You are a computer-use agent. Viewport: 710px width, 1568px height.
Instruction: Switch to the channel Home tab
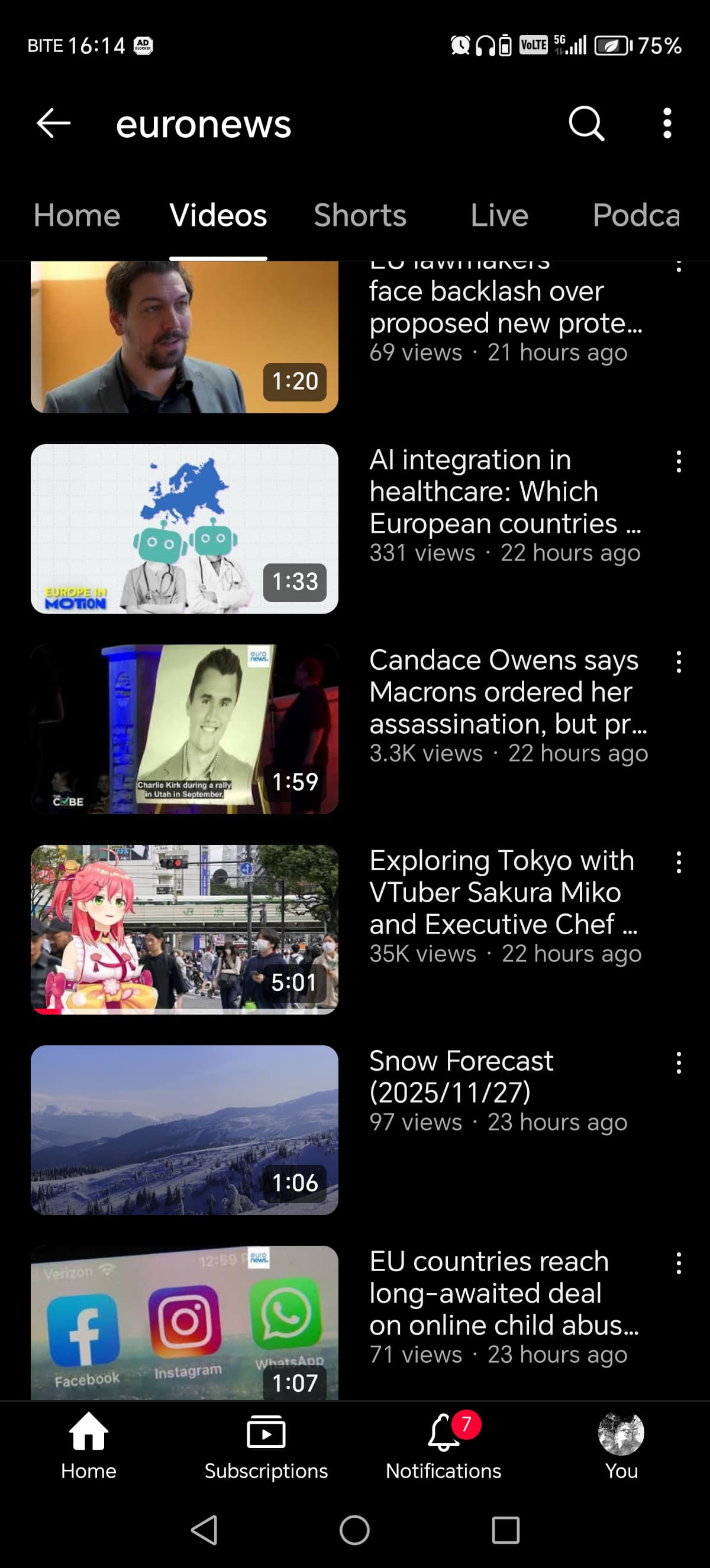[x=77, y=215]
